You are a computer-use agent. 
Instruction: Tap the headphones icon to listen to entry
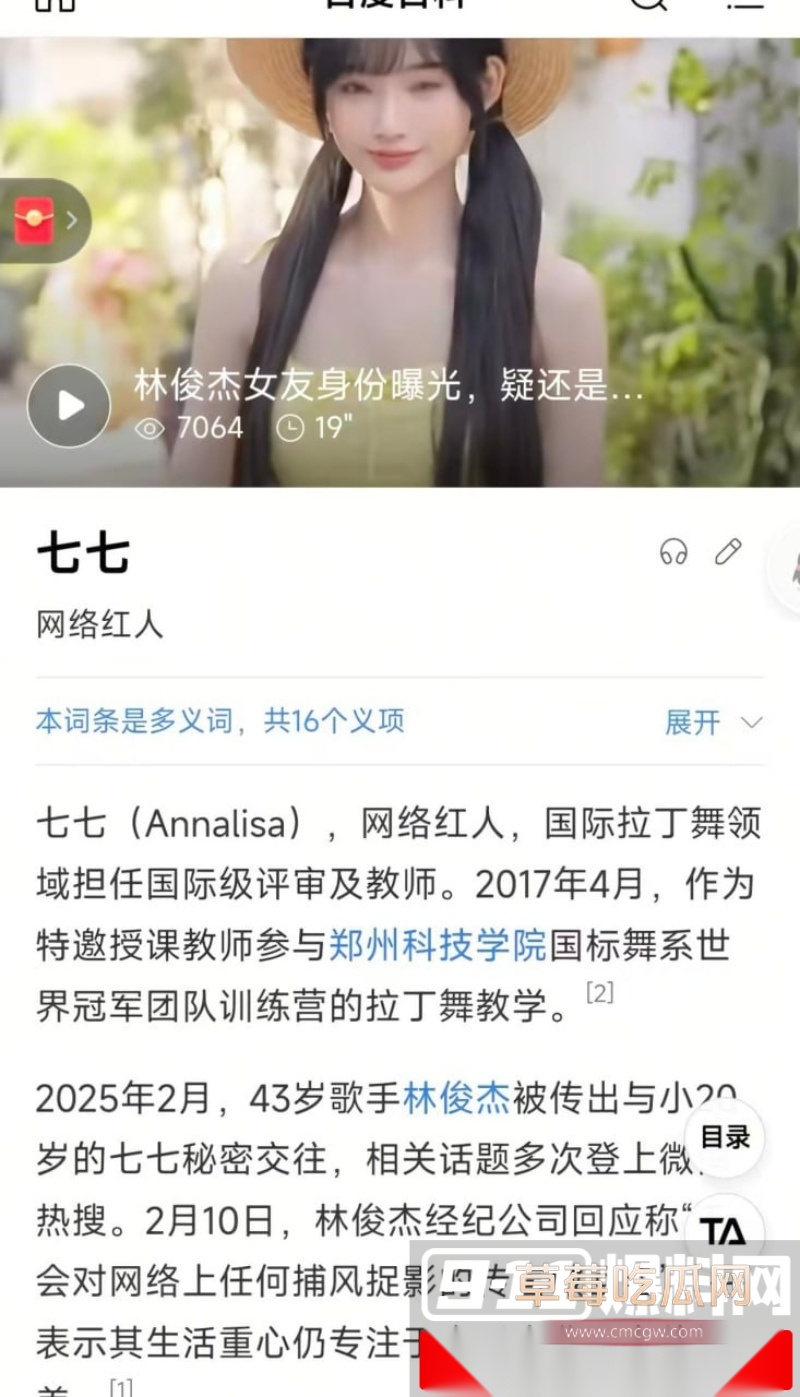point(673,553)
